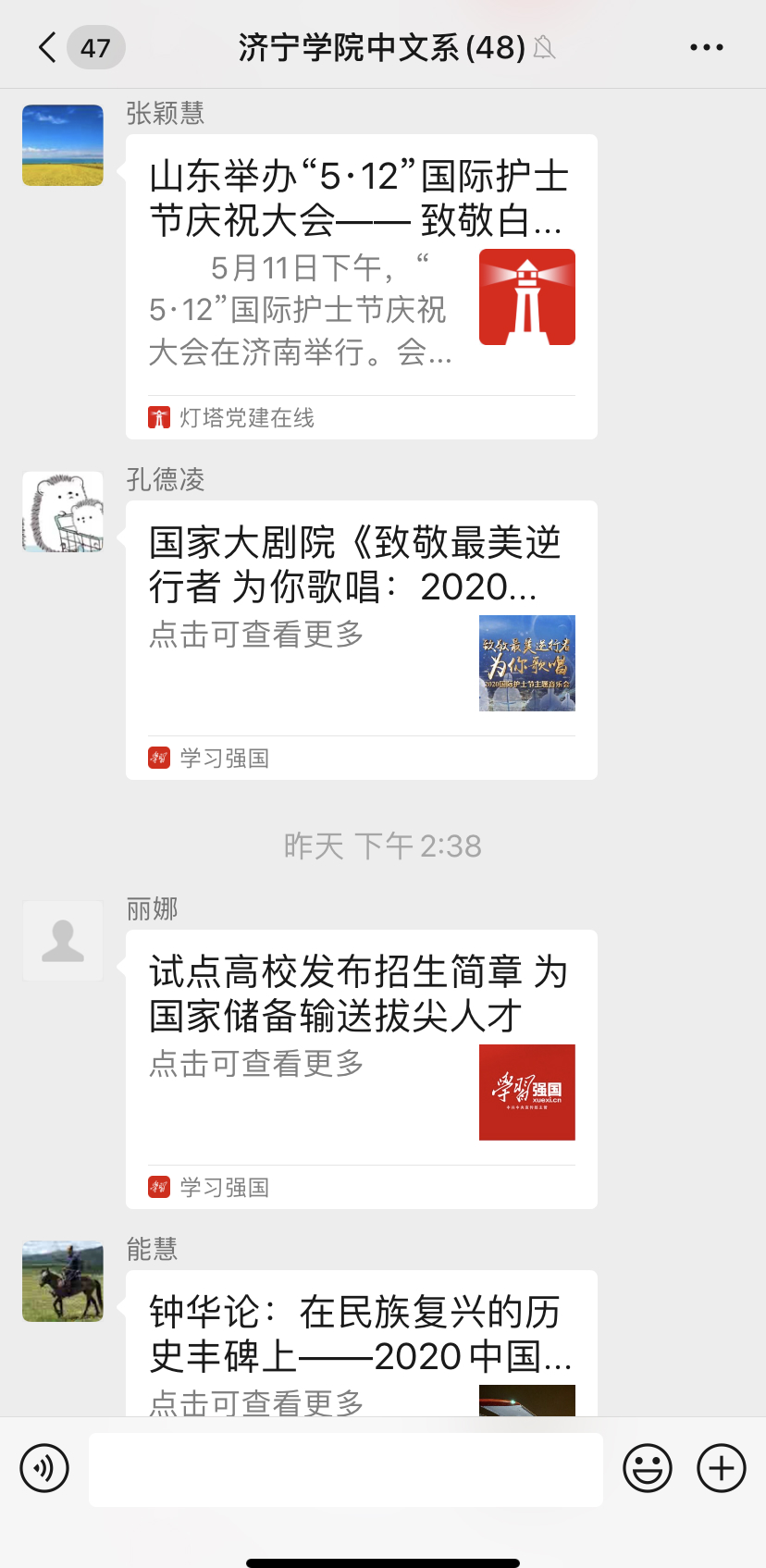View 丽娜's profile avatar
The height and width of the screenshot is (1568, 766).
click(x=63, y=941)
